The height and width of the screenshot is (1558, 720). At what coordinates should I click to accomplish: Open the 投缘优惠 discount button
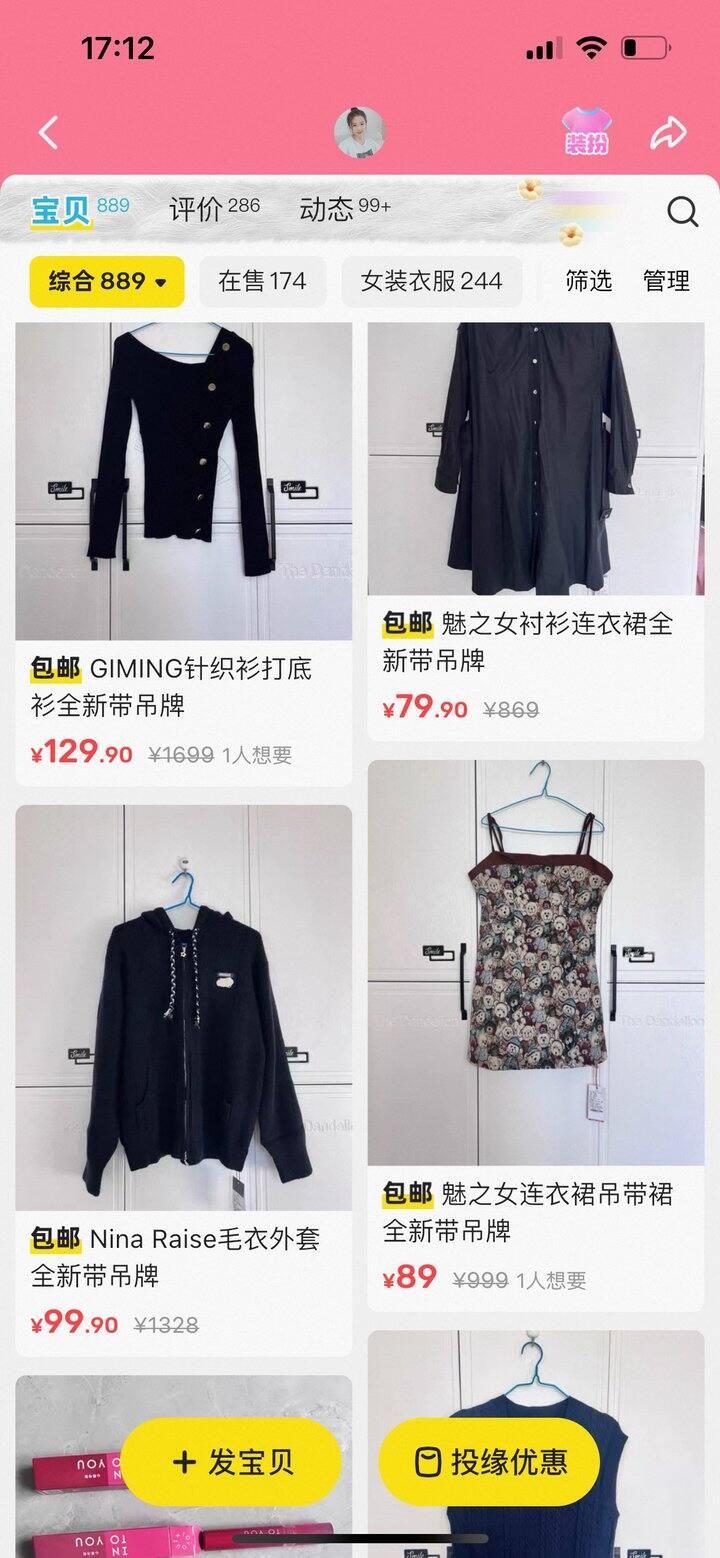pyautogui.click(x=489, y=1462)
